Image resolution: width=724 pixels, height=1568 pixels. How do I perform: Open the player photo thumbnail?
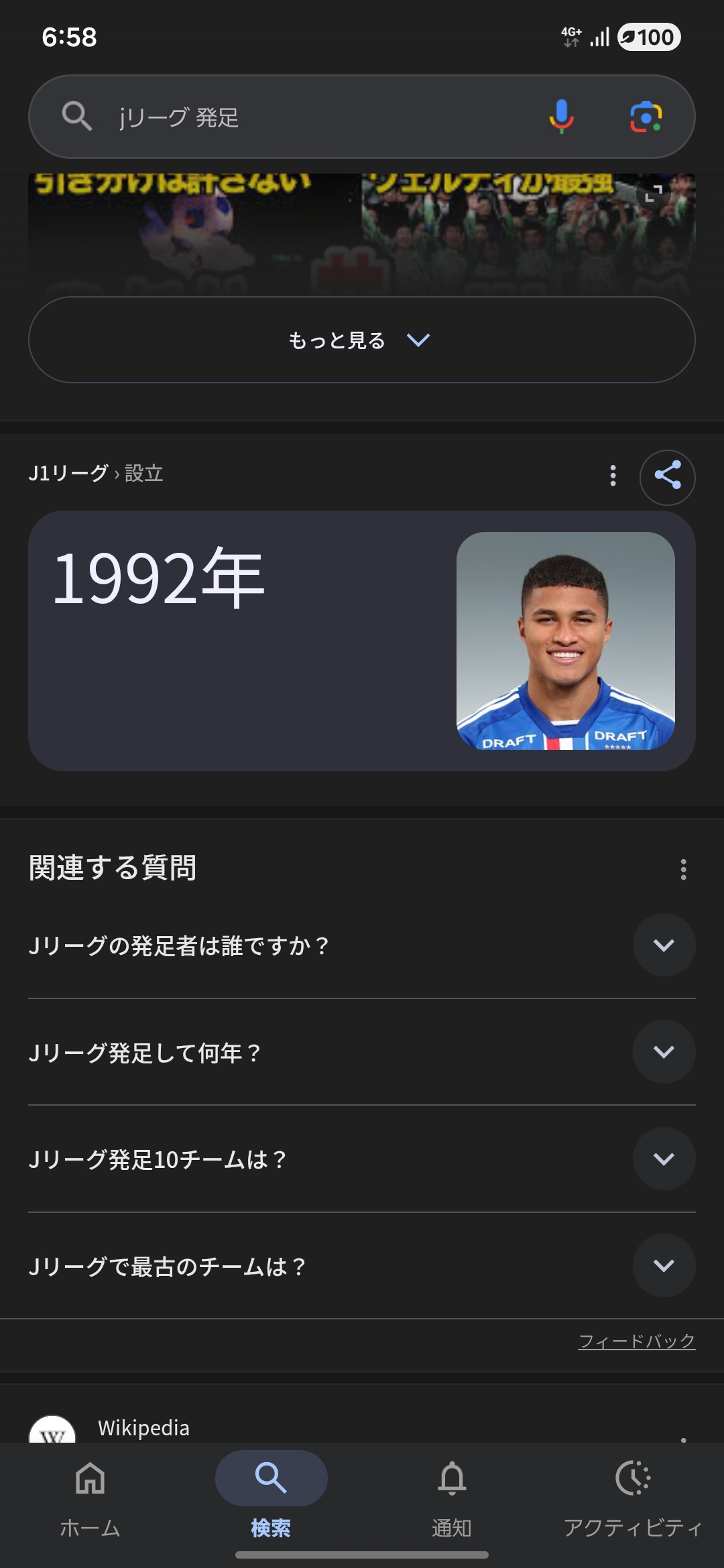tap(565, 641)
